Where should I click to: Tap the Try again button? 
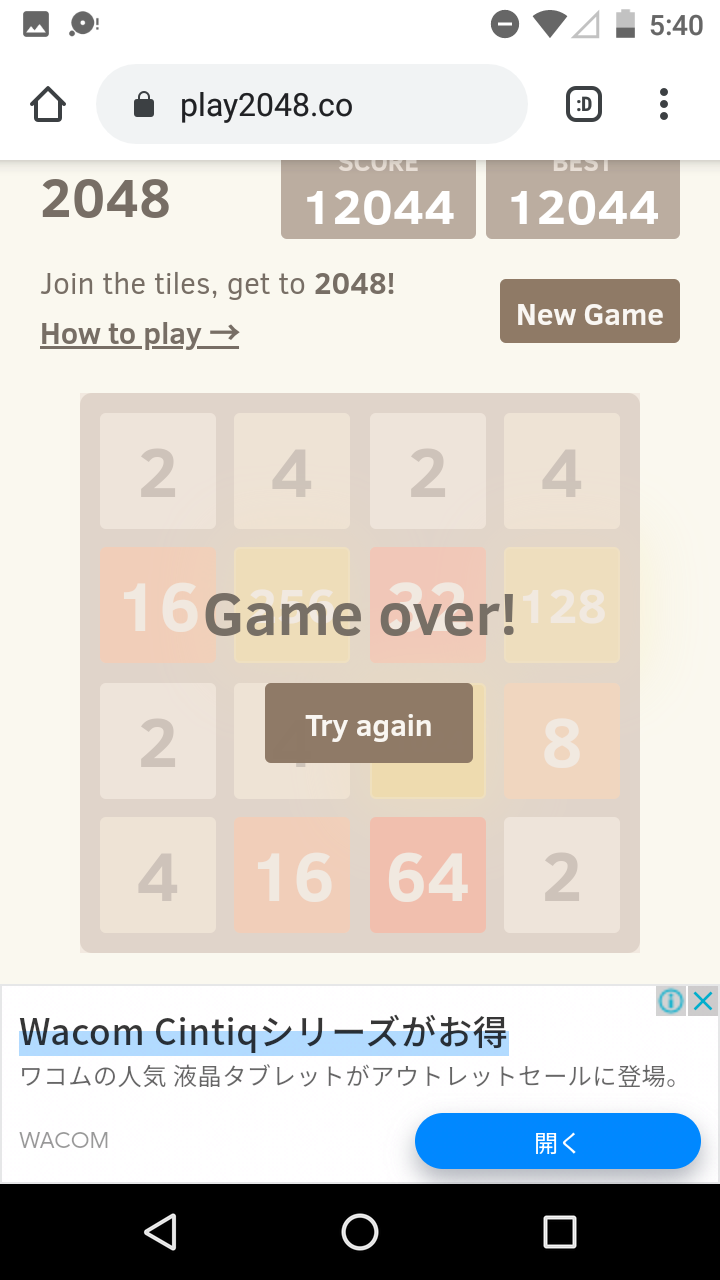[368, 724]
